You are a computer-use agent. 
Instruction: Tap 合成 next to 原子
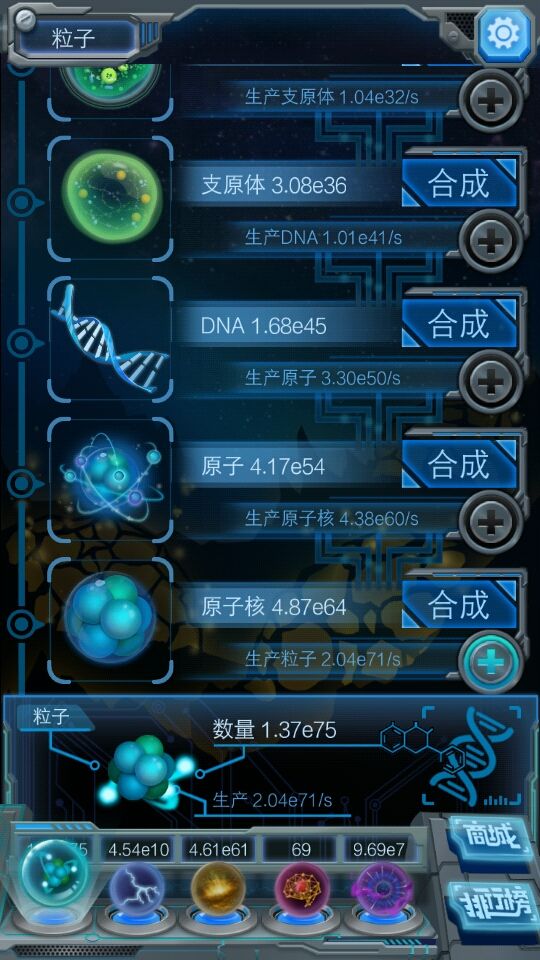[460, 463]
